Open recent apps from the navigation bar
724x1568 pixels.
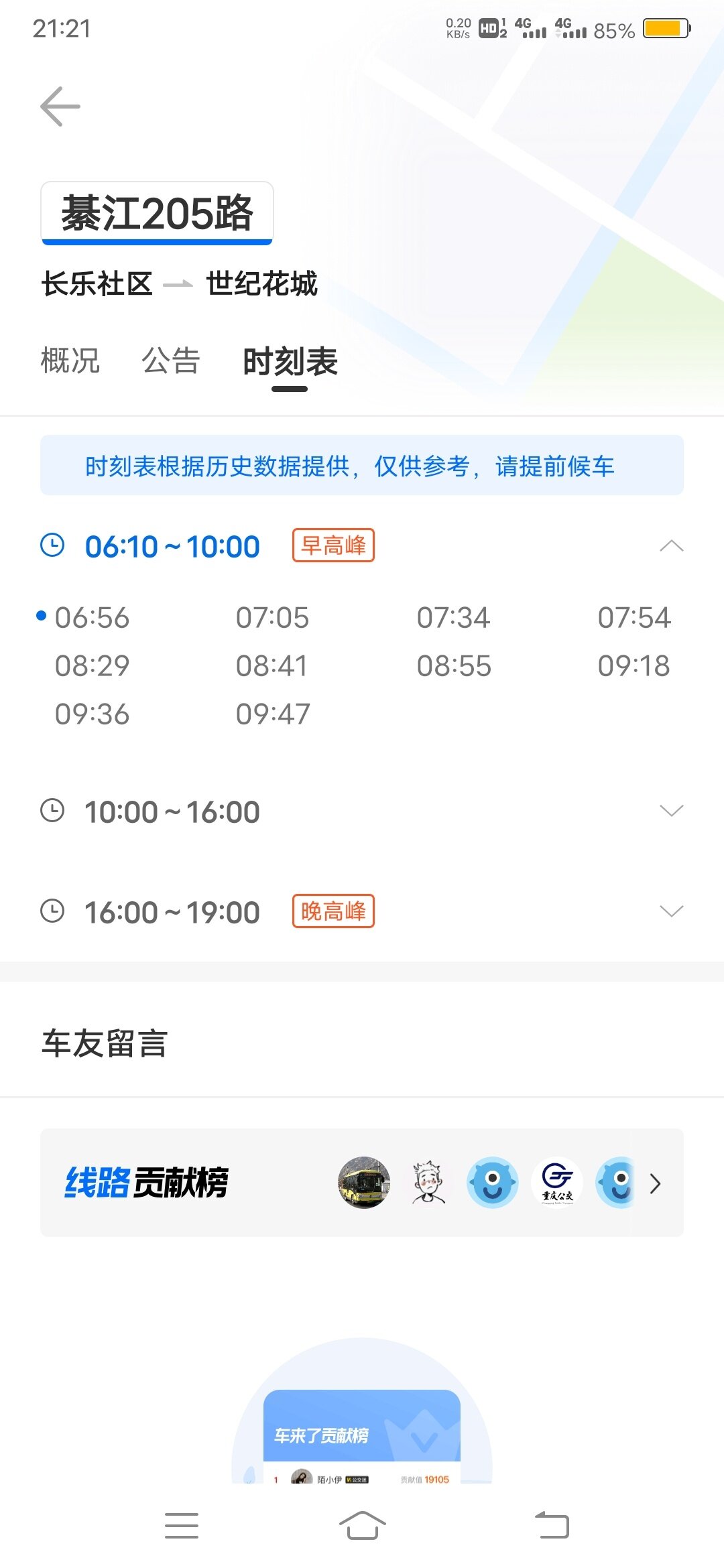pyautogui.click(x=182, y=1526)
